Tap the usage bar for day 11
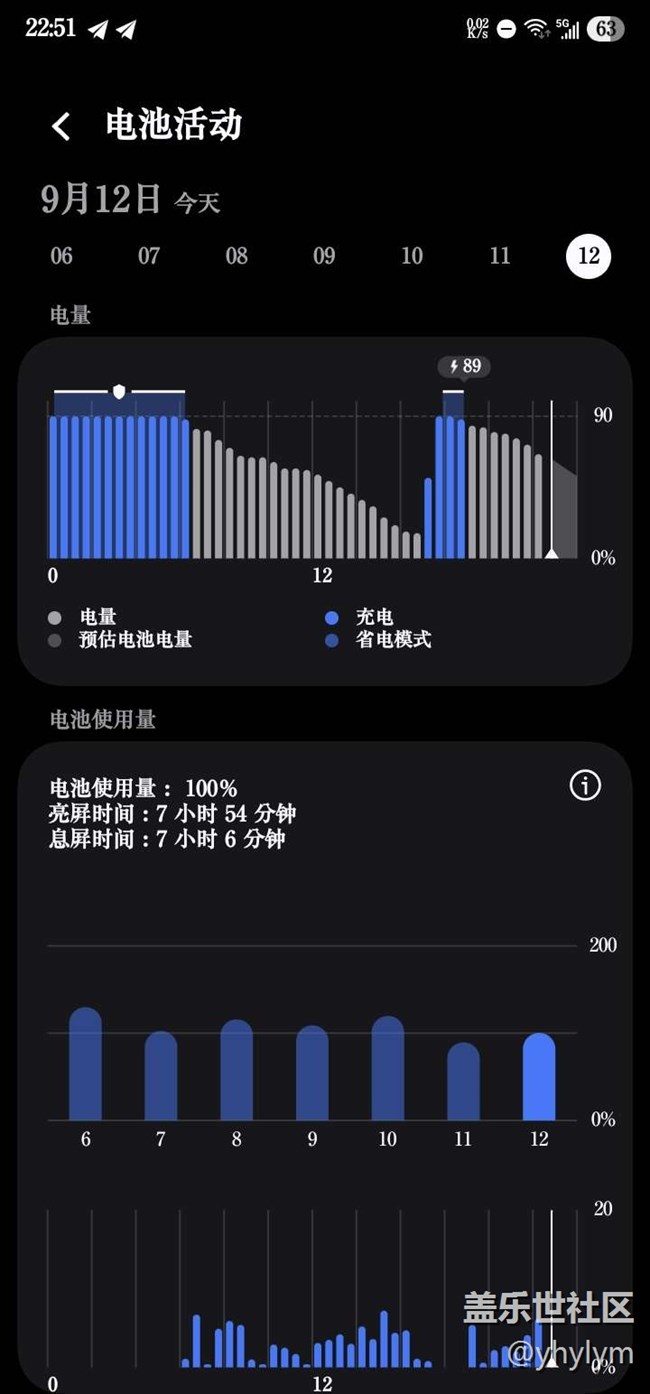Image resolution: width=650 pixels, height=1394 pixels. 463,1082
